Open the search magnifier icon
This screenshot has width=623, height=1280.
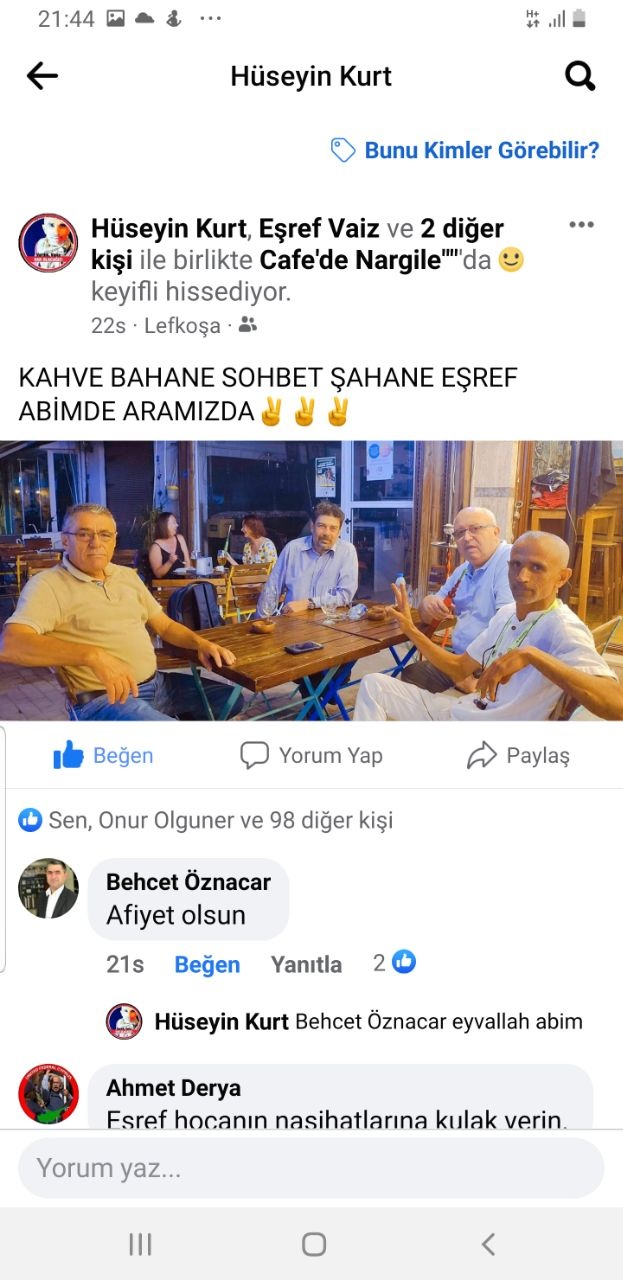click(x=580, y=76)
